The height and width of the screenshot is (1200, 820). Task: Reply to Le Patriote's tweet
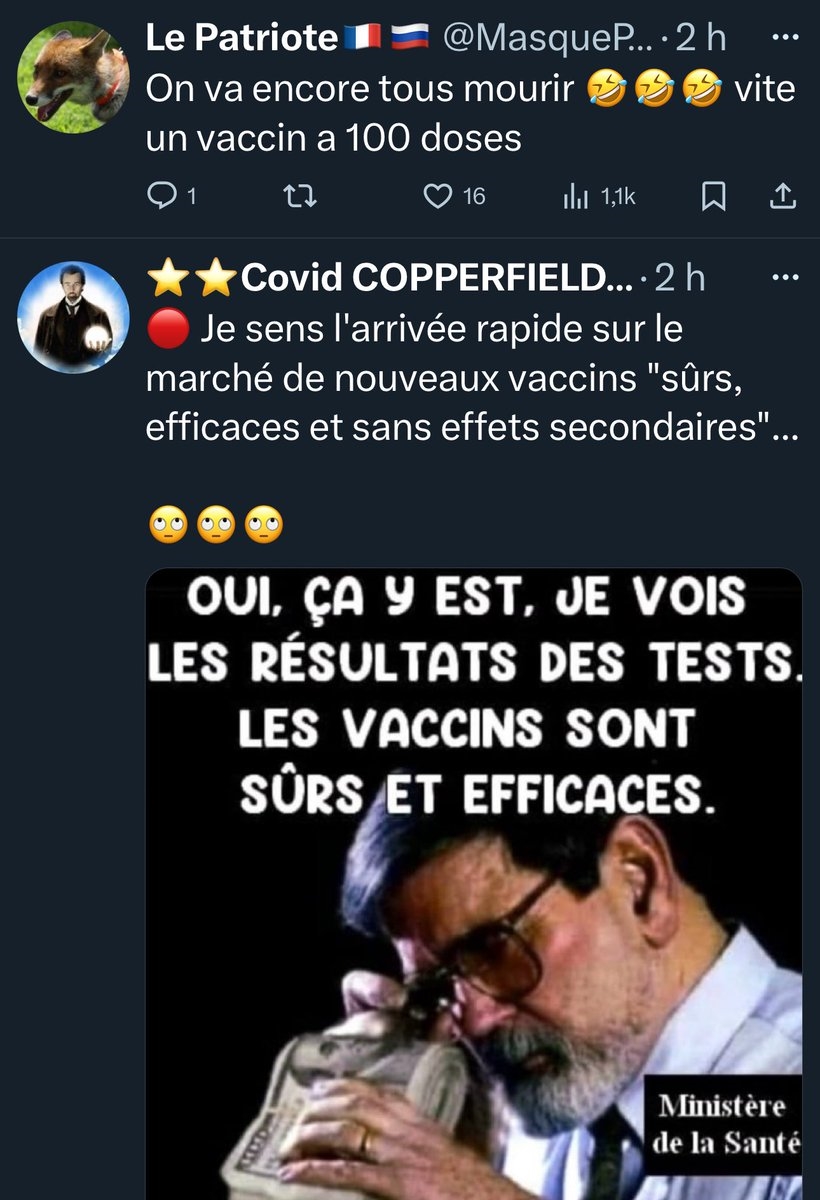(x=162, y=198)
